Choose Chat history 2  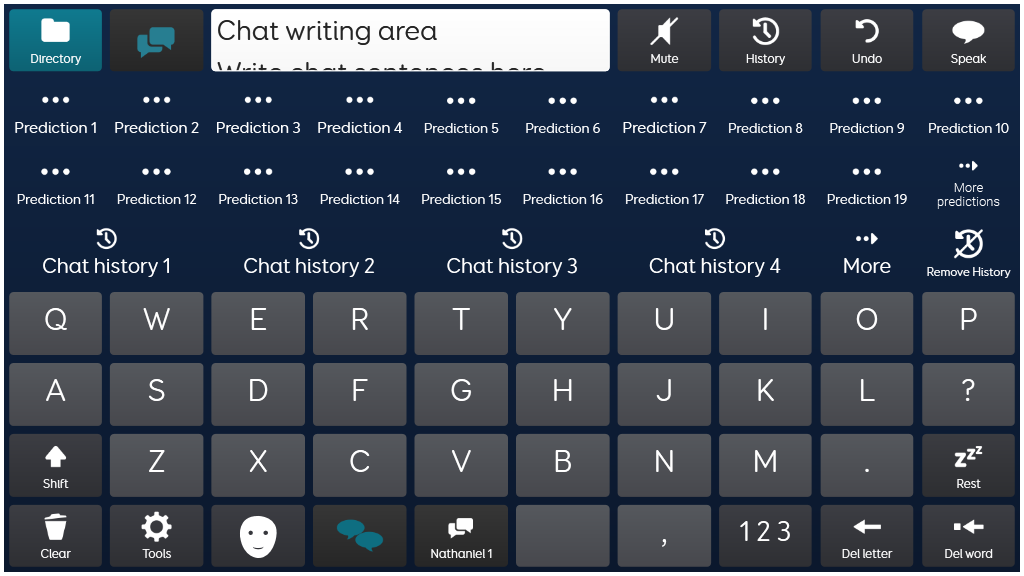(x=309, y=254)
